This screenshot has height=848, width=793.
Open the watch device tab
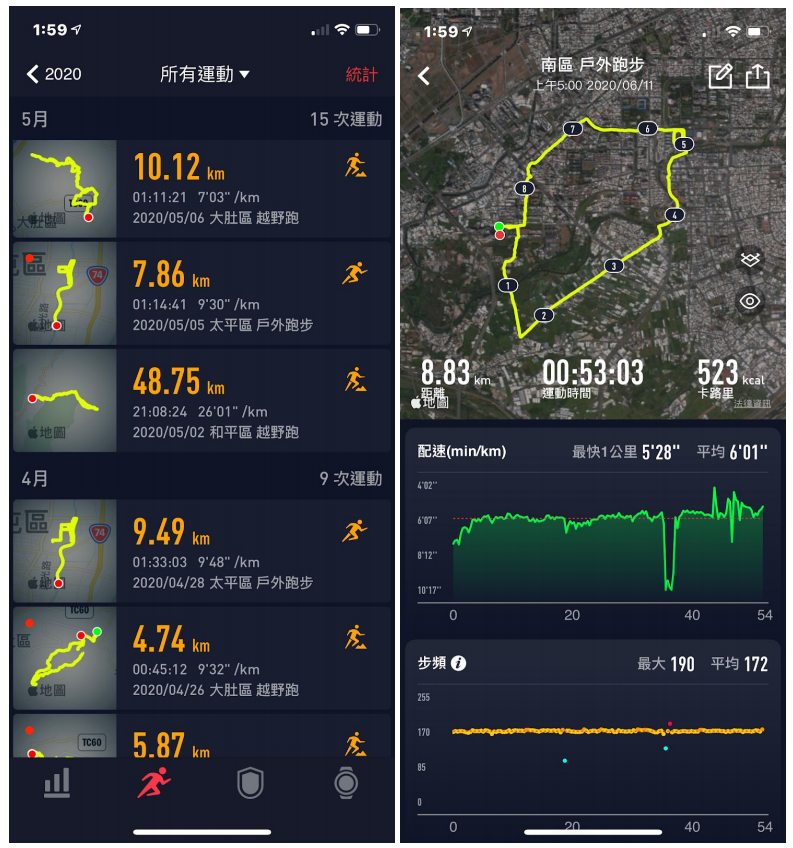click(346, 783)
